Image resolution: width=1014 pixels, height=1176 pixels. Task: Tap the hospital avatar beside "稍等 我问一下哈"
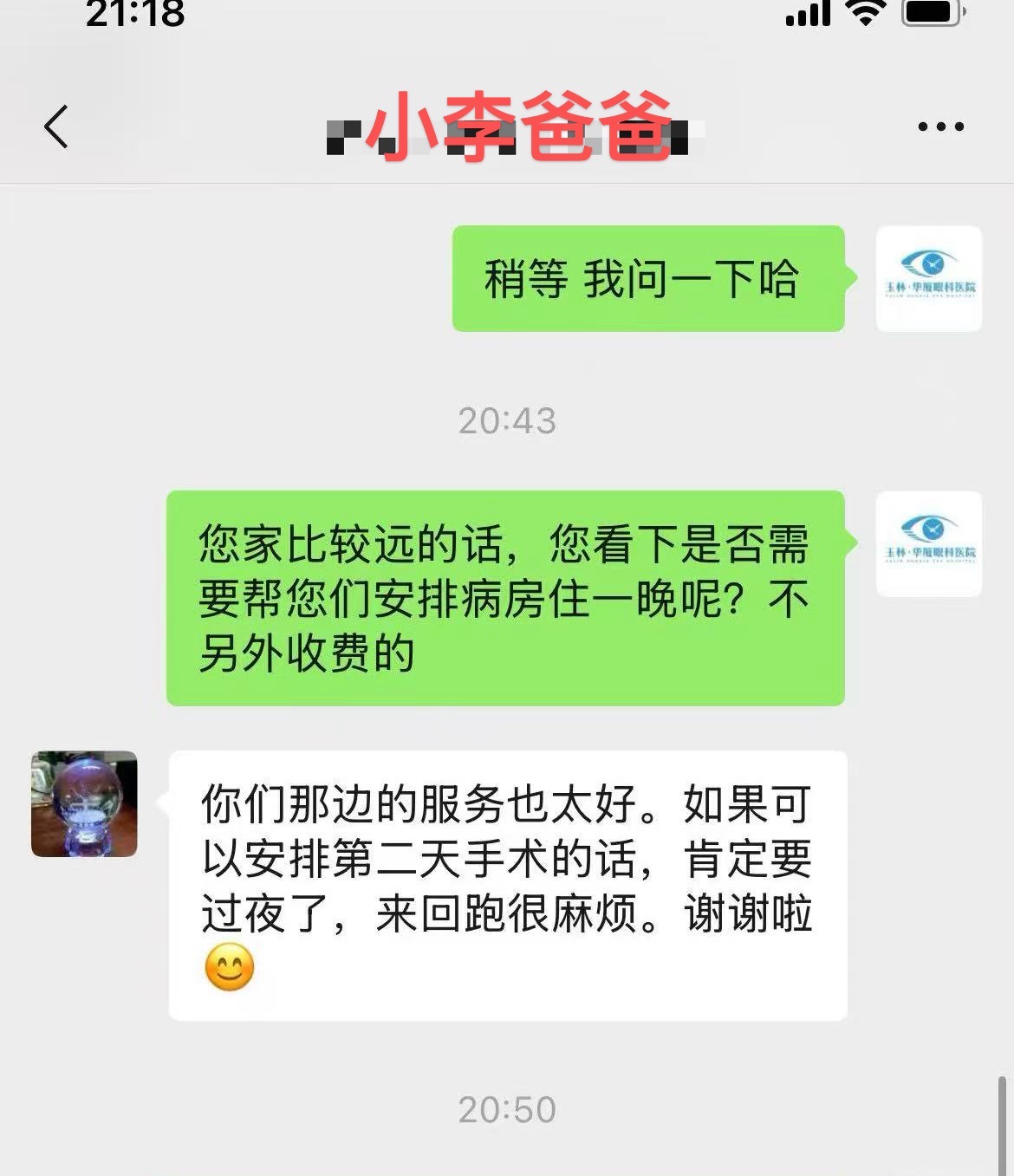(928, 278)
